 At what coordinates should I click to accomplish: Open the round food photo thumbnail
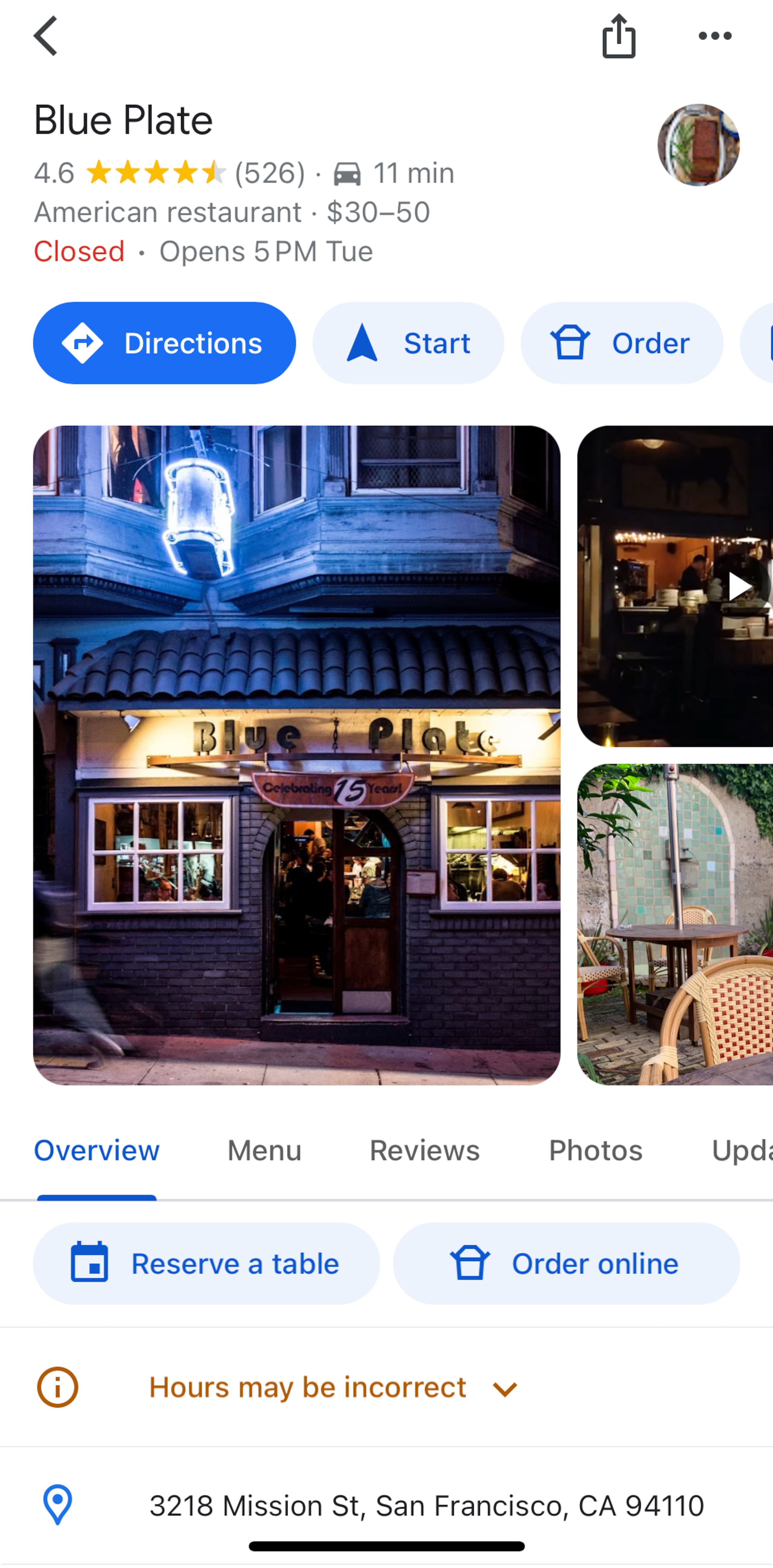[698, 145]
